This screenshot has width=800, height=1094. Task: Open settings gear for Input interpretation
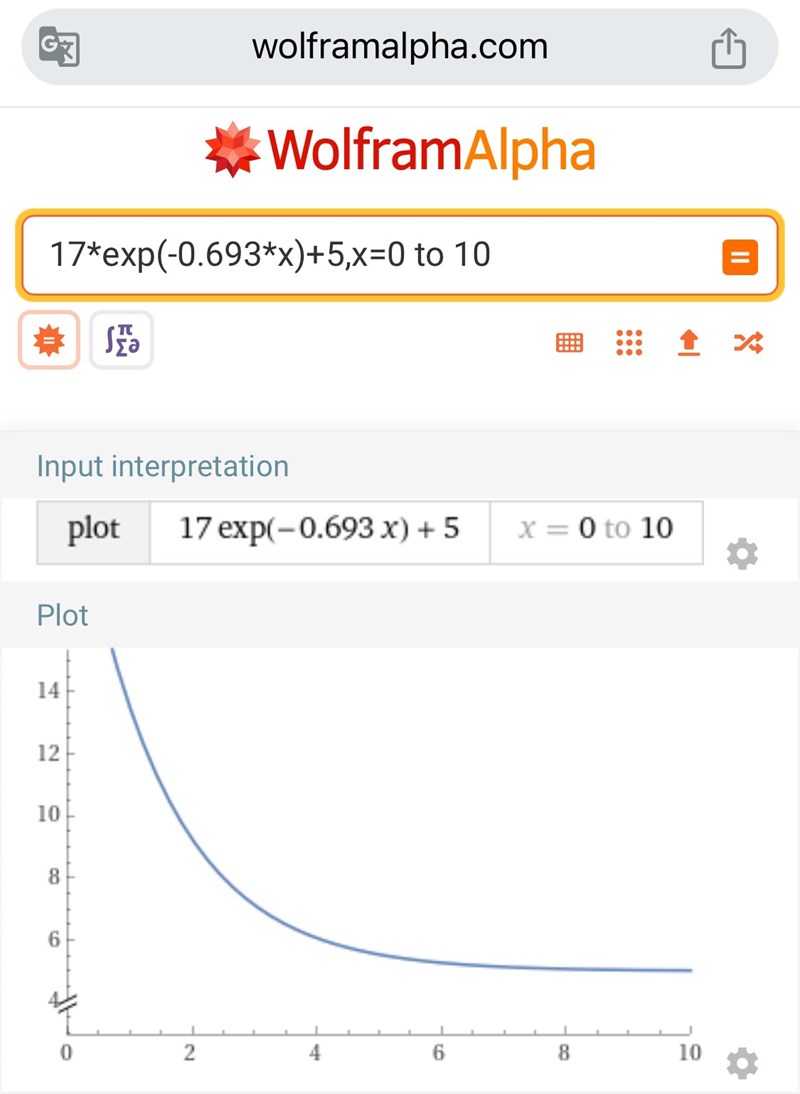point(741,553)
